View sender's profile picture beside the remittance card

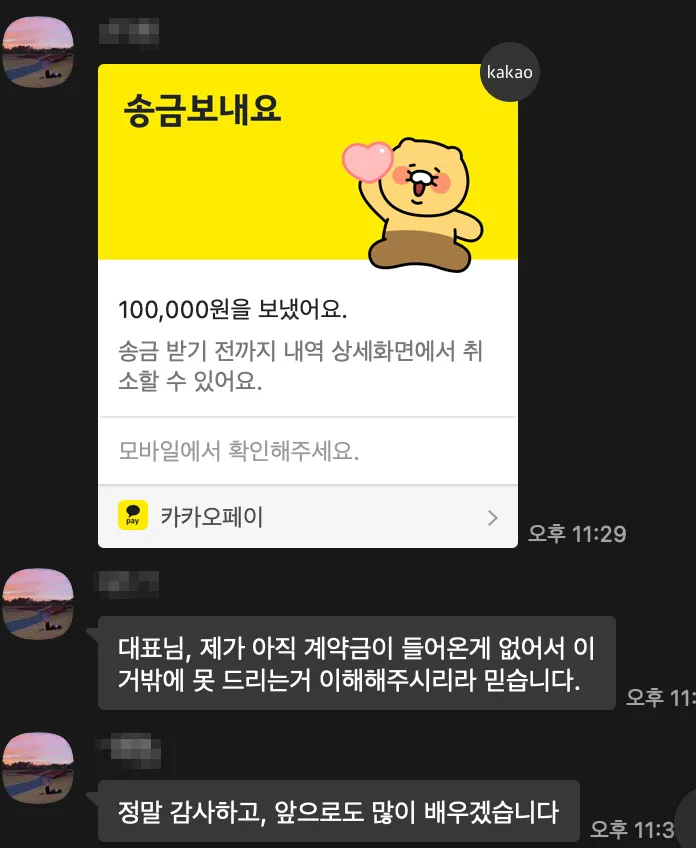38,52
